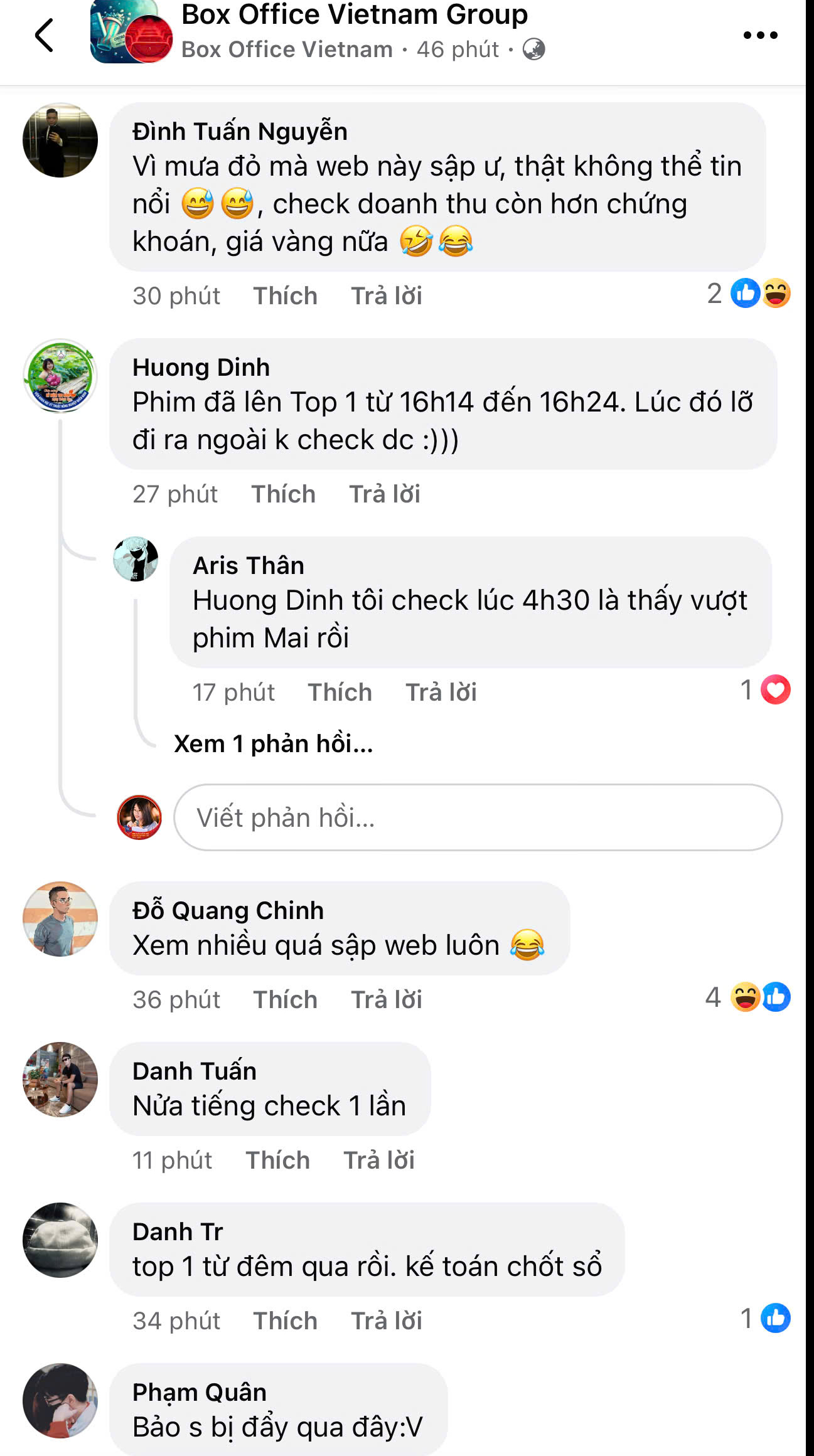Open the Box Office Vietnam Group page
This screenshot has height=1456, width=814.
point(354,15)
